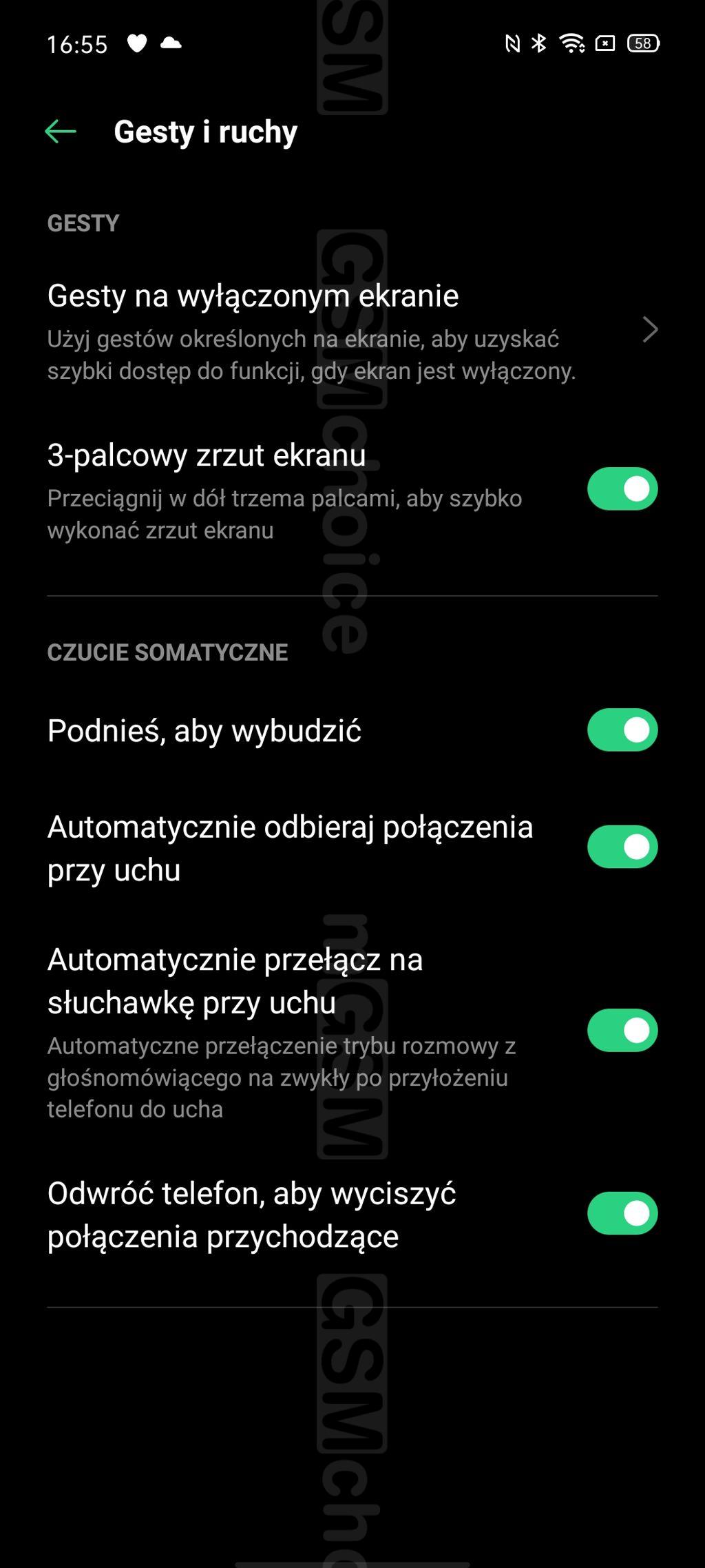Go back from Gesty i ruchy

[61, 132]
